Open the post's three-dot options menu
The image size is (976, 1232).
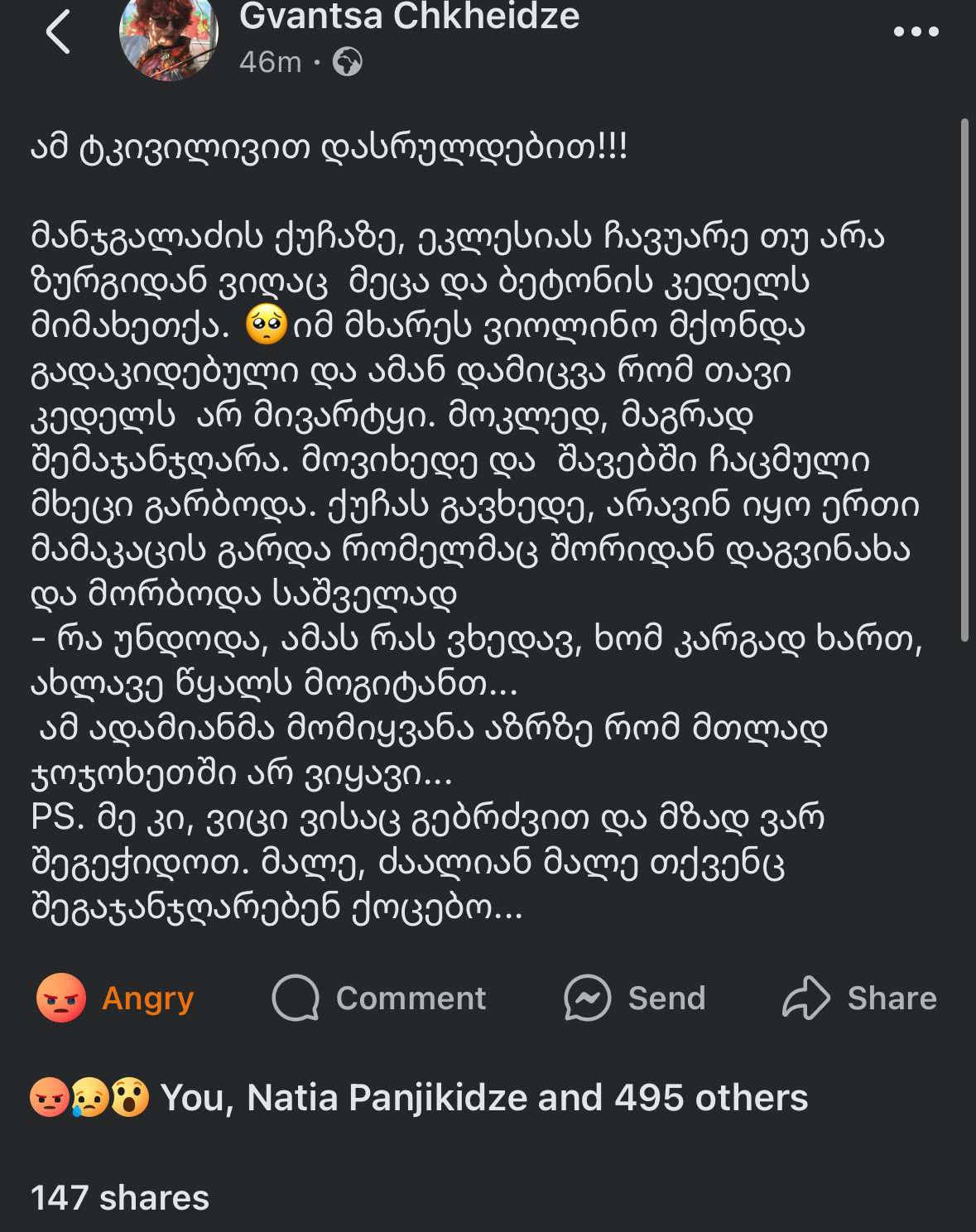(916, 32)
